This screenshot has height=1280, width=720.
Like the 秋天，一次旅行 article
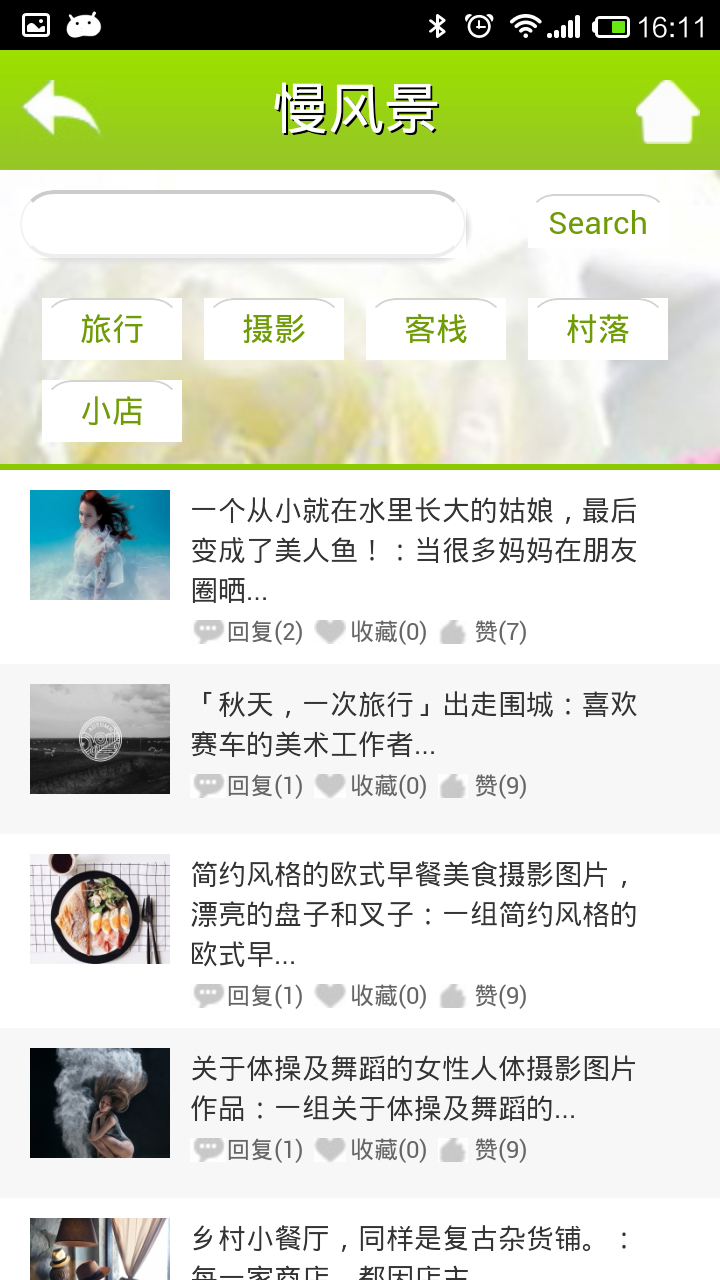484,786
